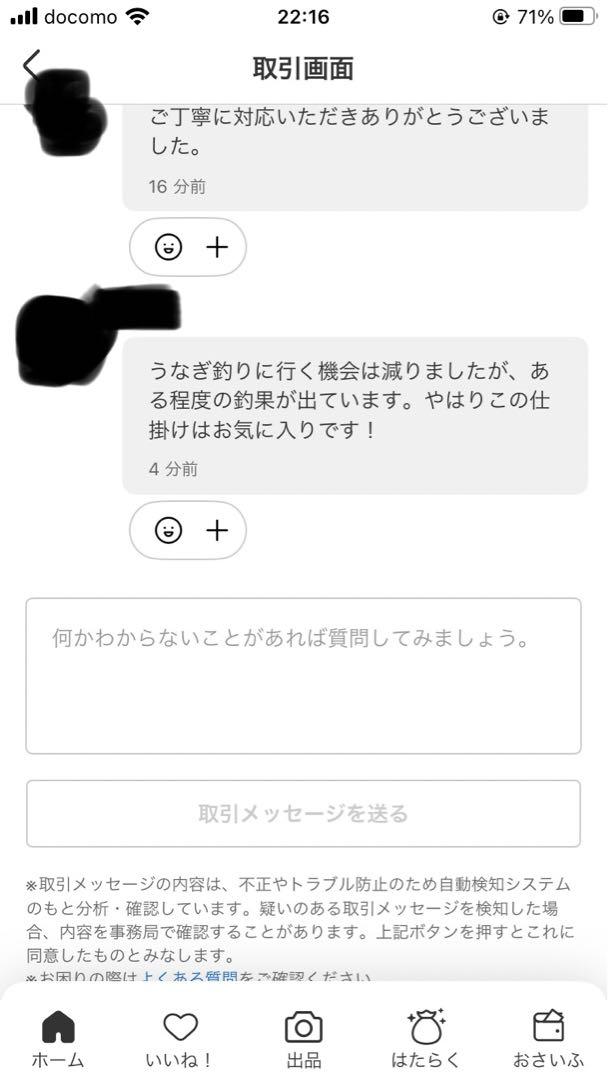608x1080 pixels.
Task: Switch to the ホーム tab
Action: 58,1039
